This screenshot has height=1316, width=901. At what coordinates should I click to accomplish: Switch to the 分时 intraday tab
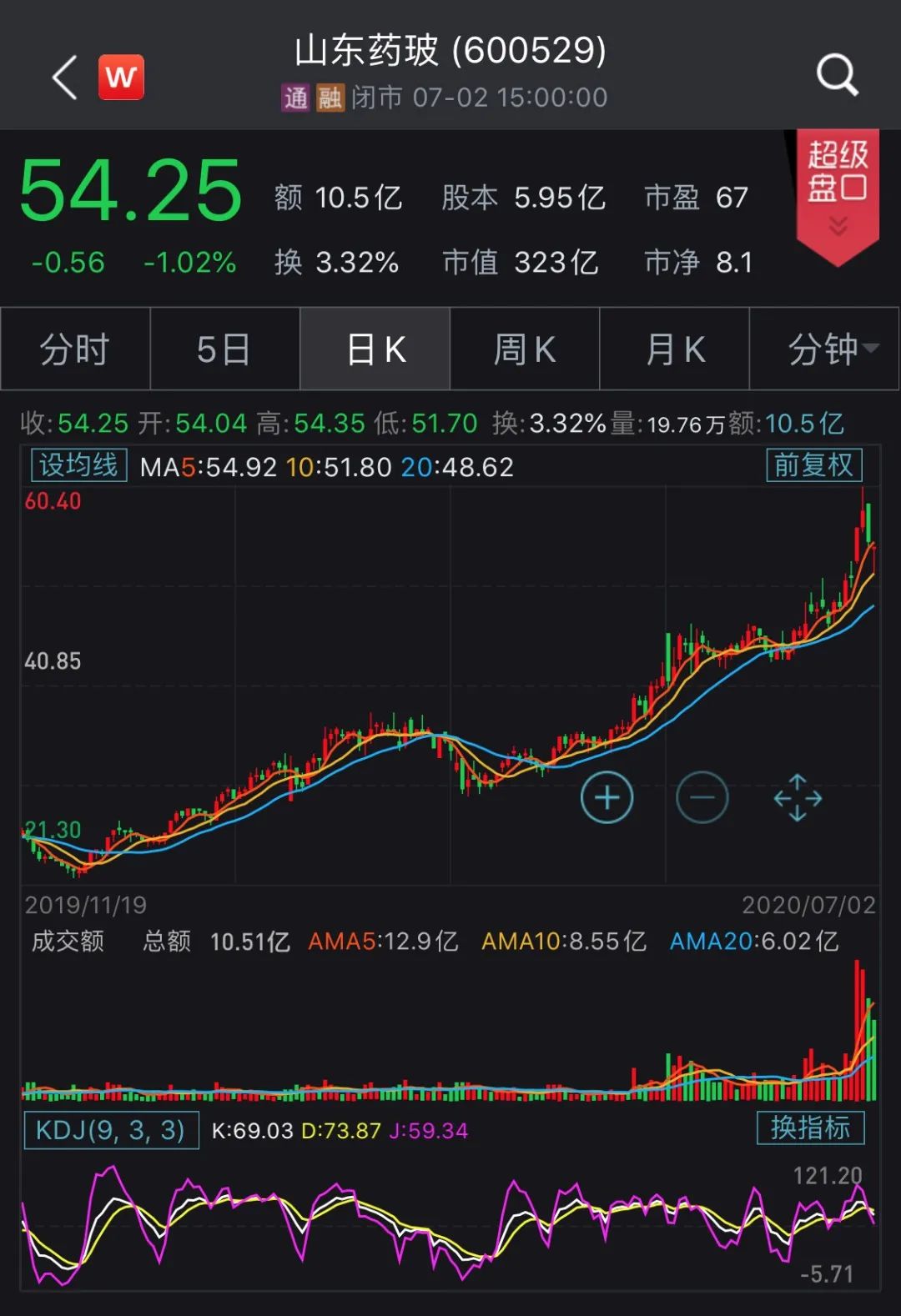click(x=74, y=349)
